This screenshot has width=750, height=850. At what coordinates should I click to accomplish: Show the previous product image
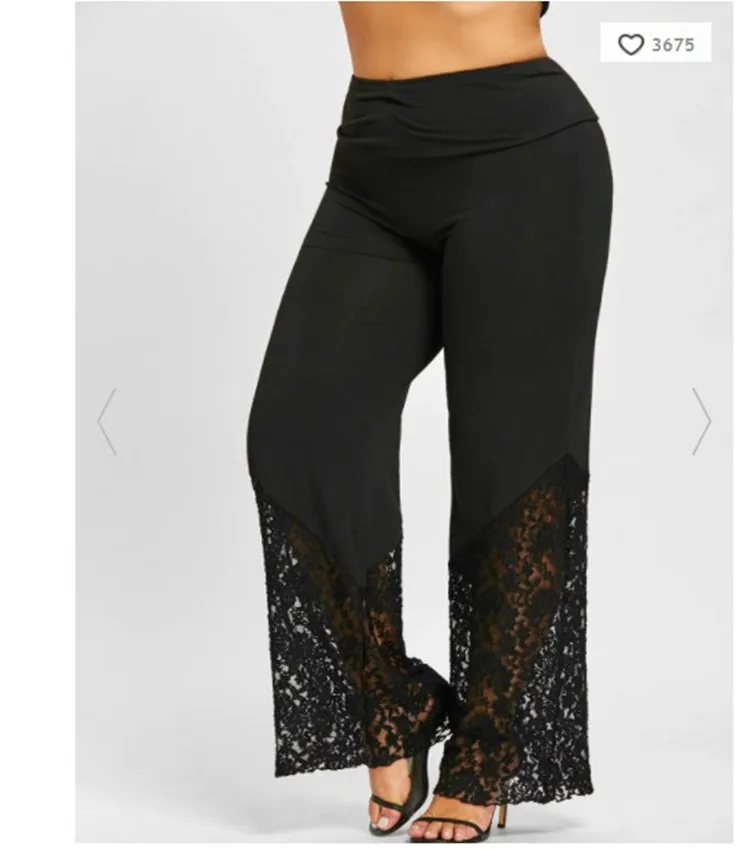coord(107,421)
